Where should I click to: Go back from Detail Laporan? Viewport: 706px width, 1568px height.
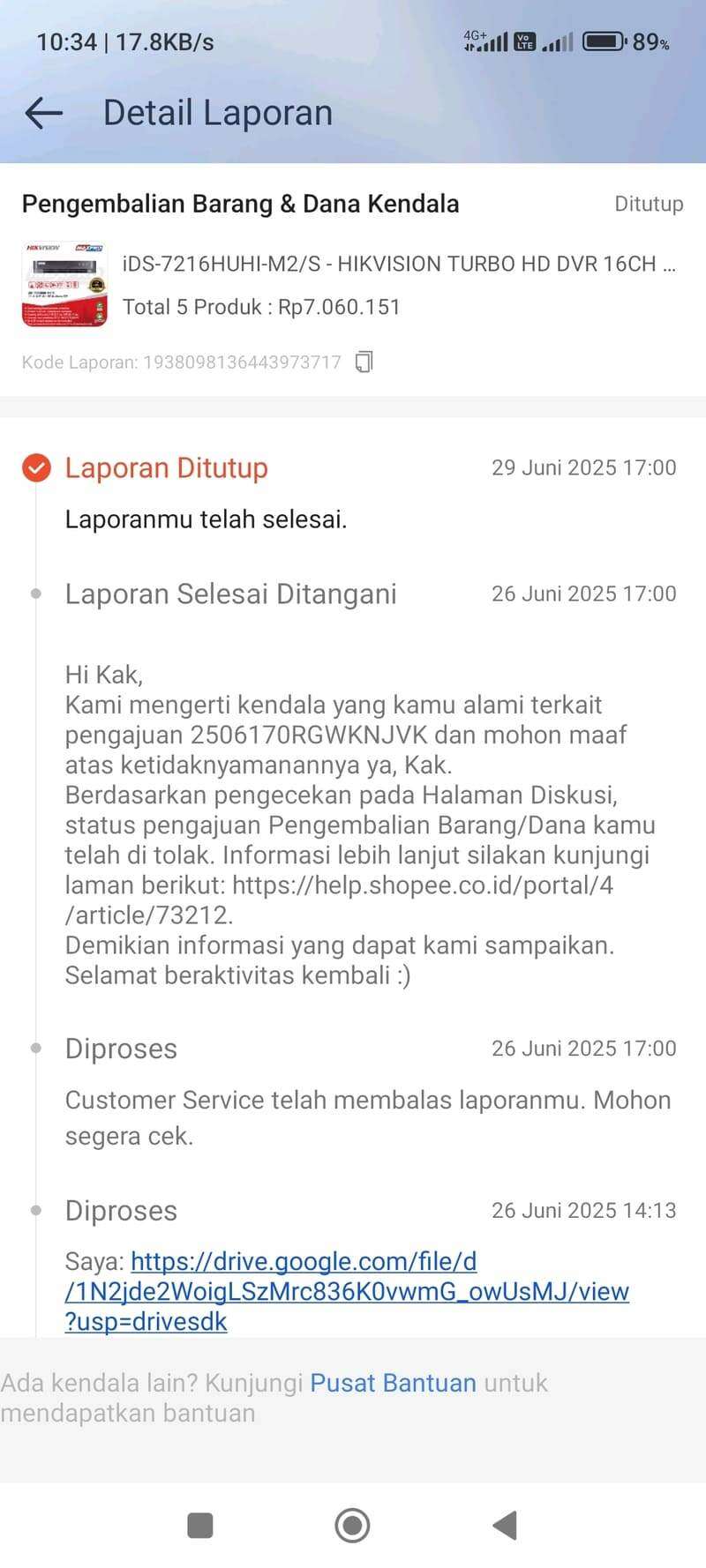point(44,113)
